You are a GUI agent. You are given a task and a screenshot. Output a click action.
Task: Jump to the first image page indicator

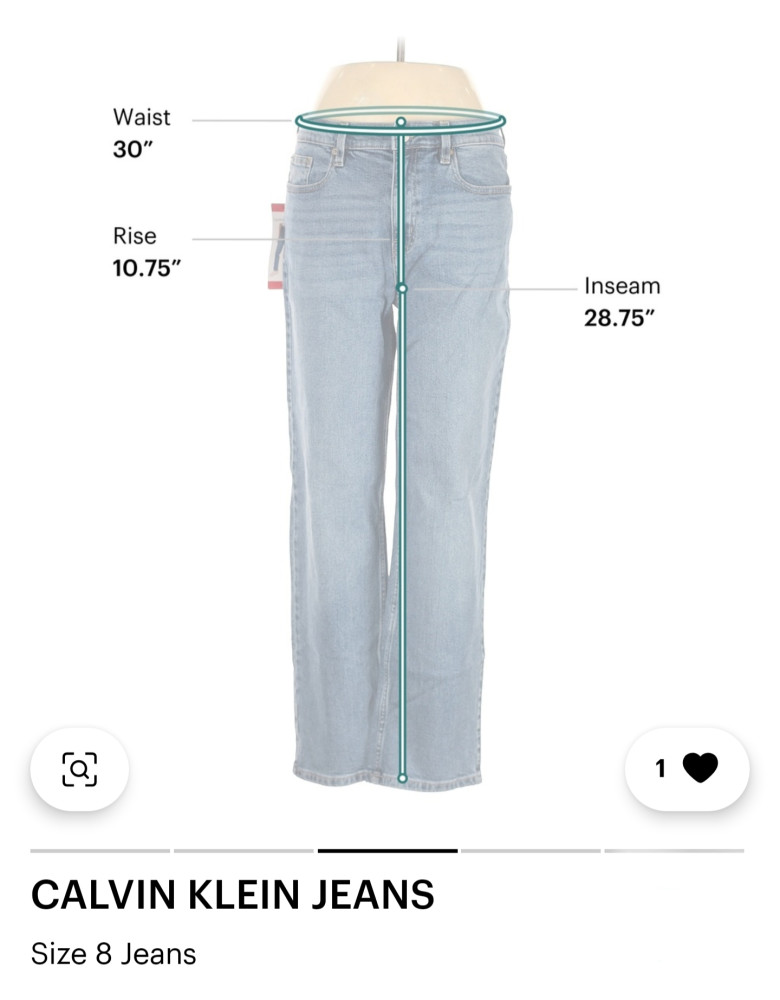tap(100, 851)
